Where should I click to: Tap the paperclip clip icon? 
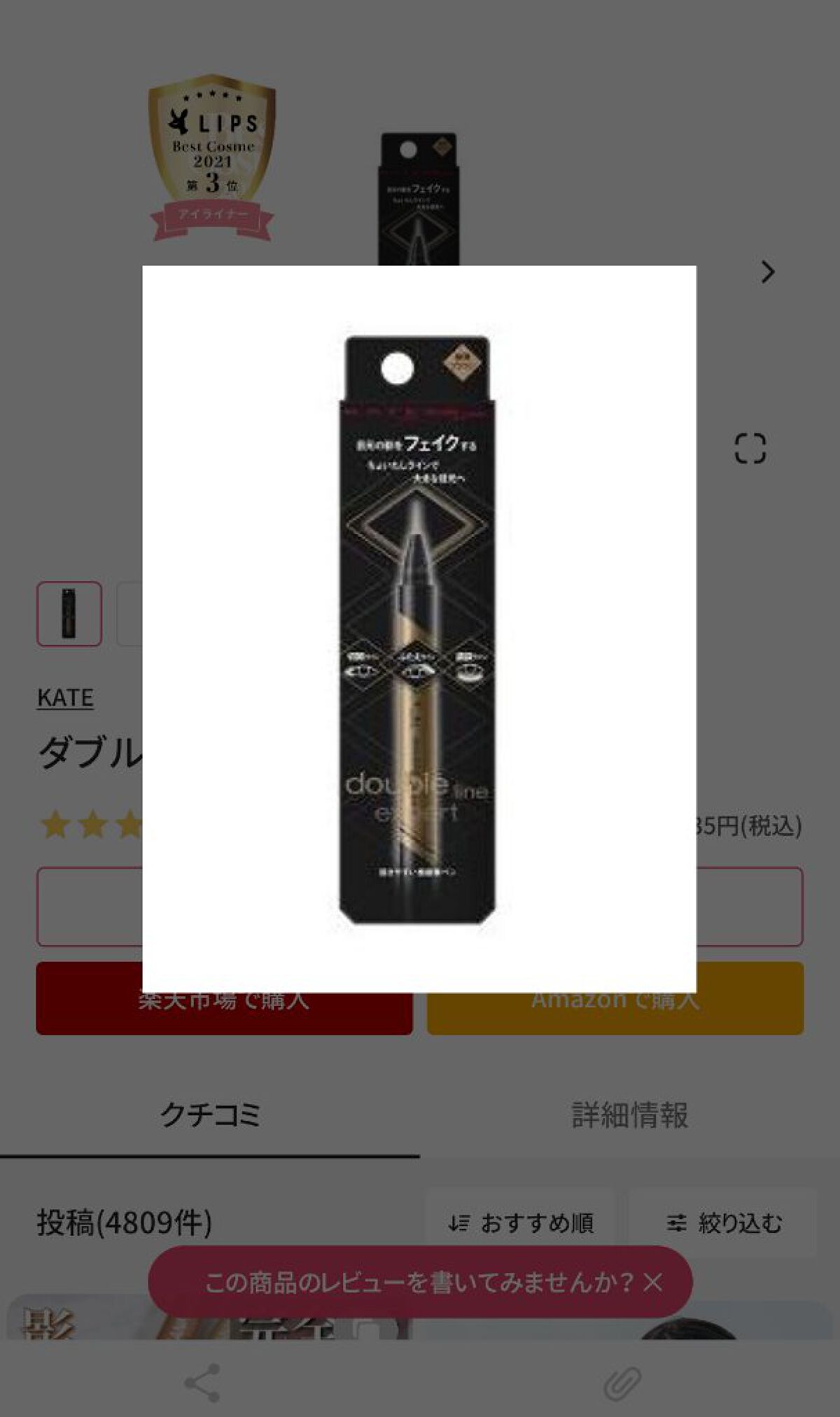(x=622, y=1383)
